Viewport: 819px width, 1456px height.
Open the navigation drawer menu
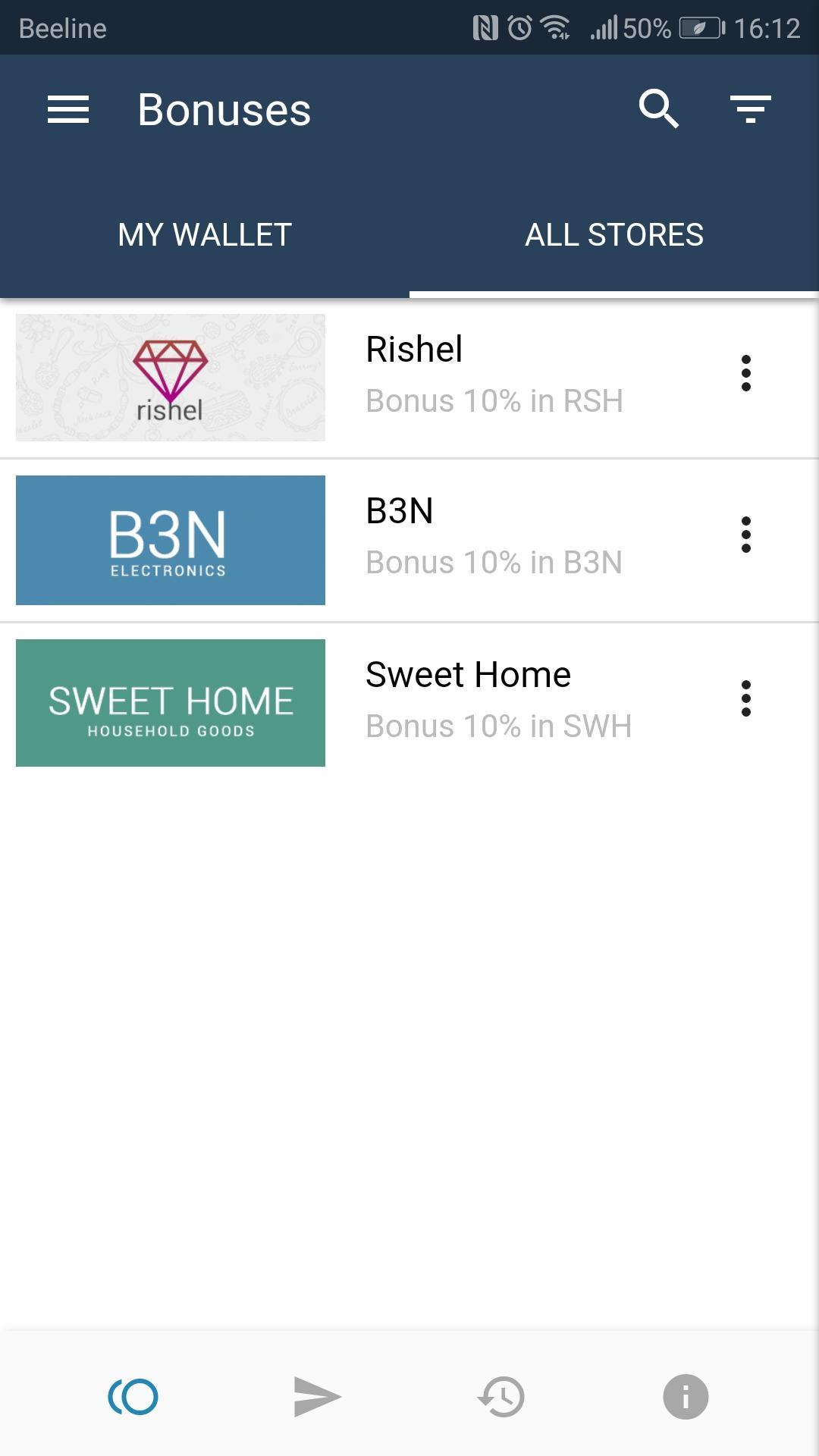68,109
